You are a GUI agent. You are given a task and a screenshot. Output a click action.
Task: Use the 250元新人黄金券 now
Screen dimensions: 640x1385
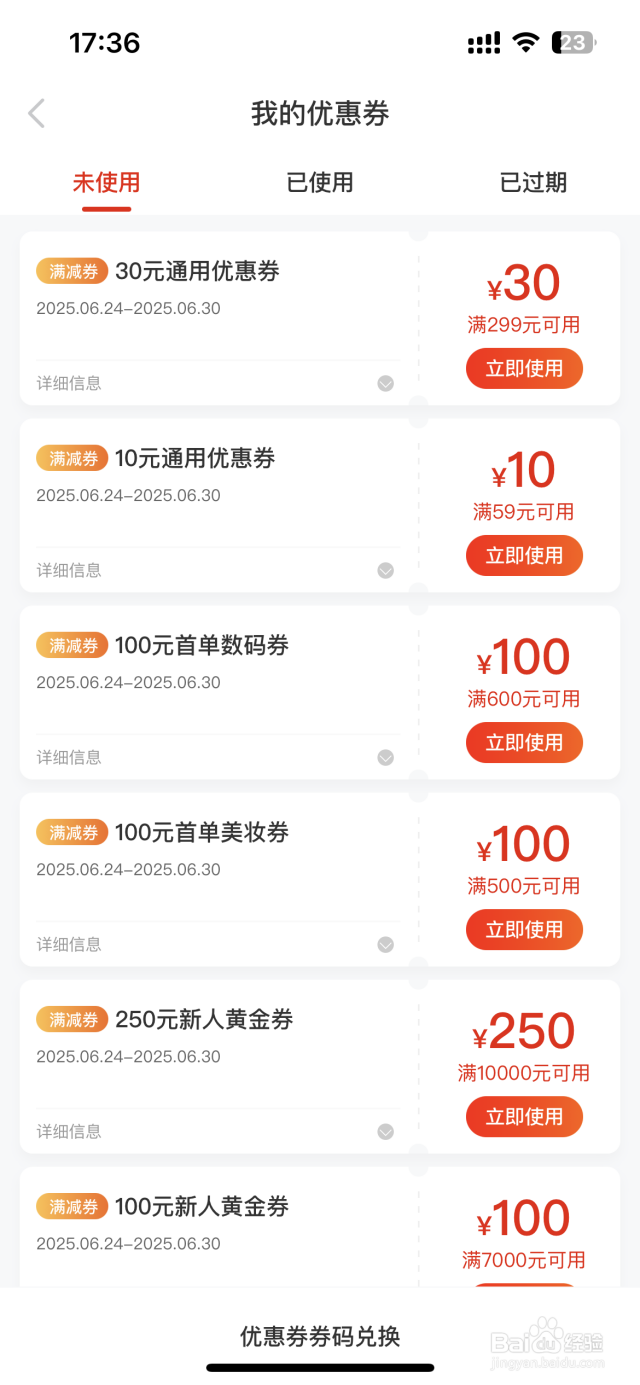(x=524, y=1117)
